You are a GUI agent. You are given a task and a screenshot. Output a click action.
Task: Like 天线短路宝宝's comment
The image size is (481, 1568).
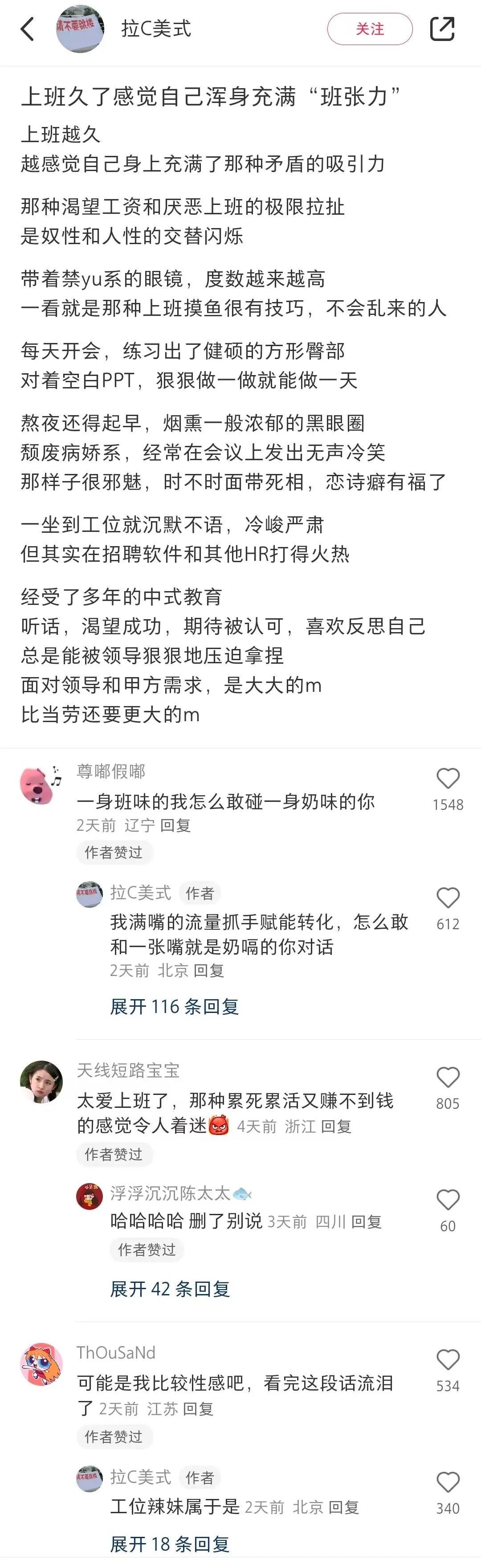pos(448,1078)
